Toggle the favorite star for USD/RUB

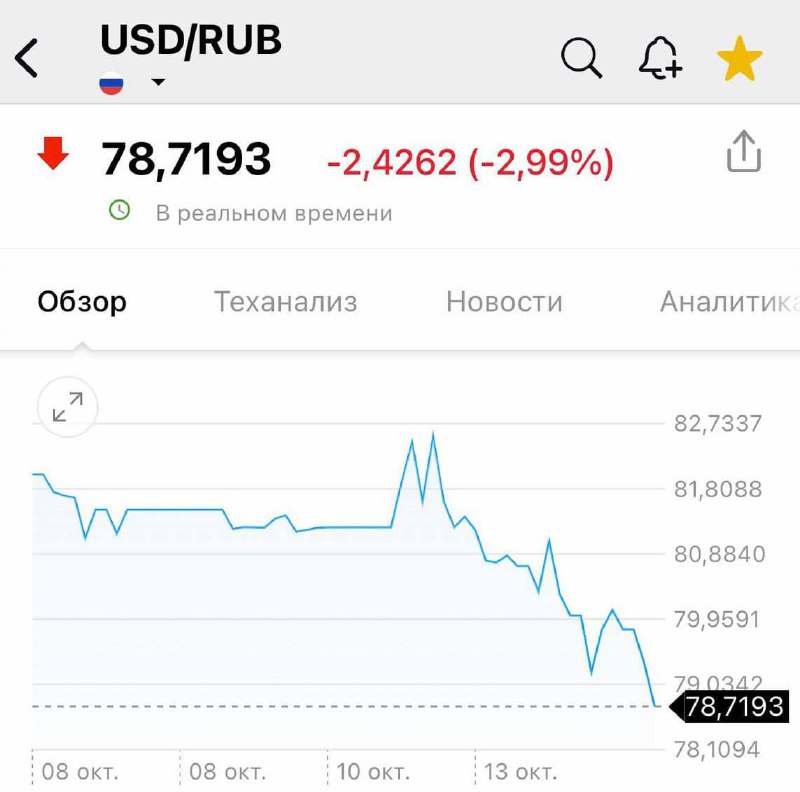740,59
